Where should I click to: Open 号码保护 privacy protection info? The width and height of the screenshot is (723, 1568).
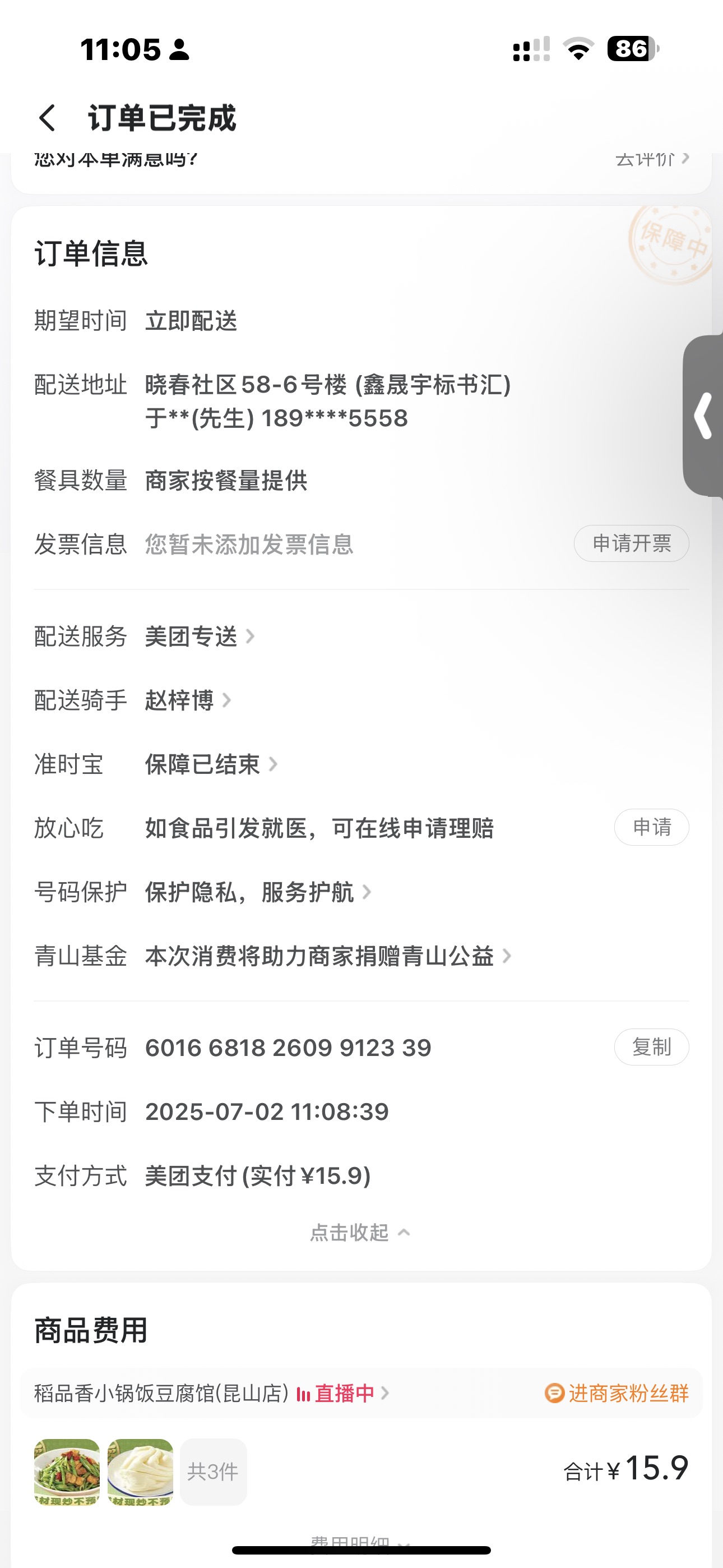[x=257, y=892]
